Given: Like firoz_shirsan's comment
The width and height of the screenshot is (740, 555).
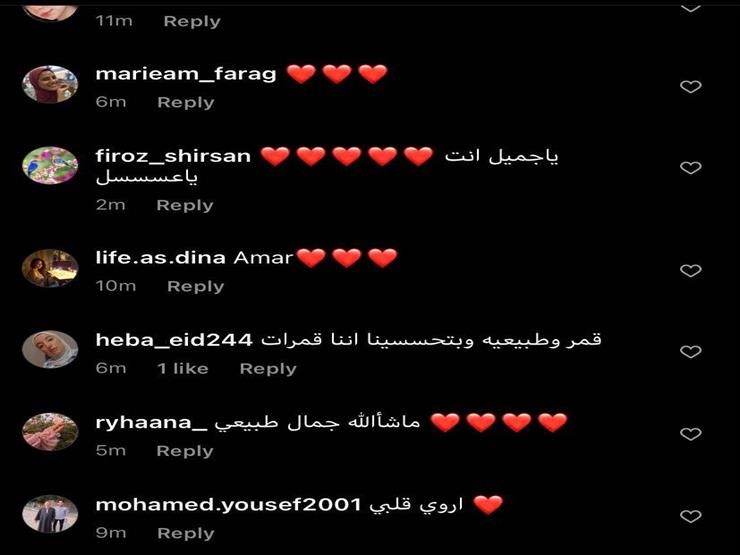Looking at the screenshot, I should click(x=690, y=168).
